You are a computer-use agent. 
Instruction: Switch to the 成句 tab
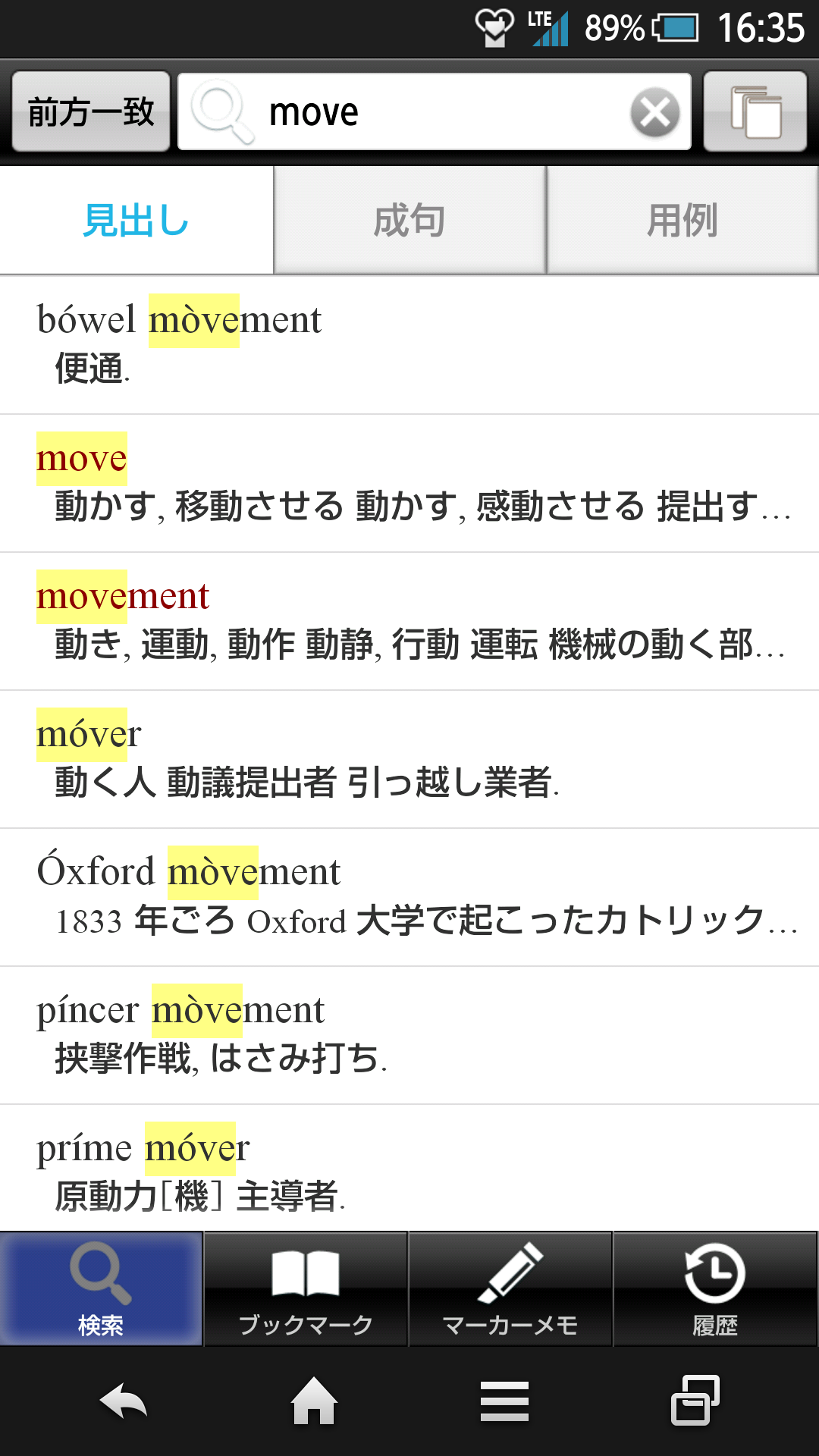click(409, 221)
